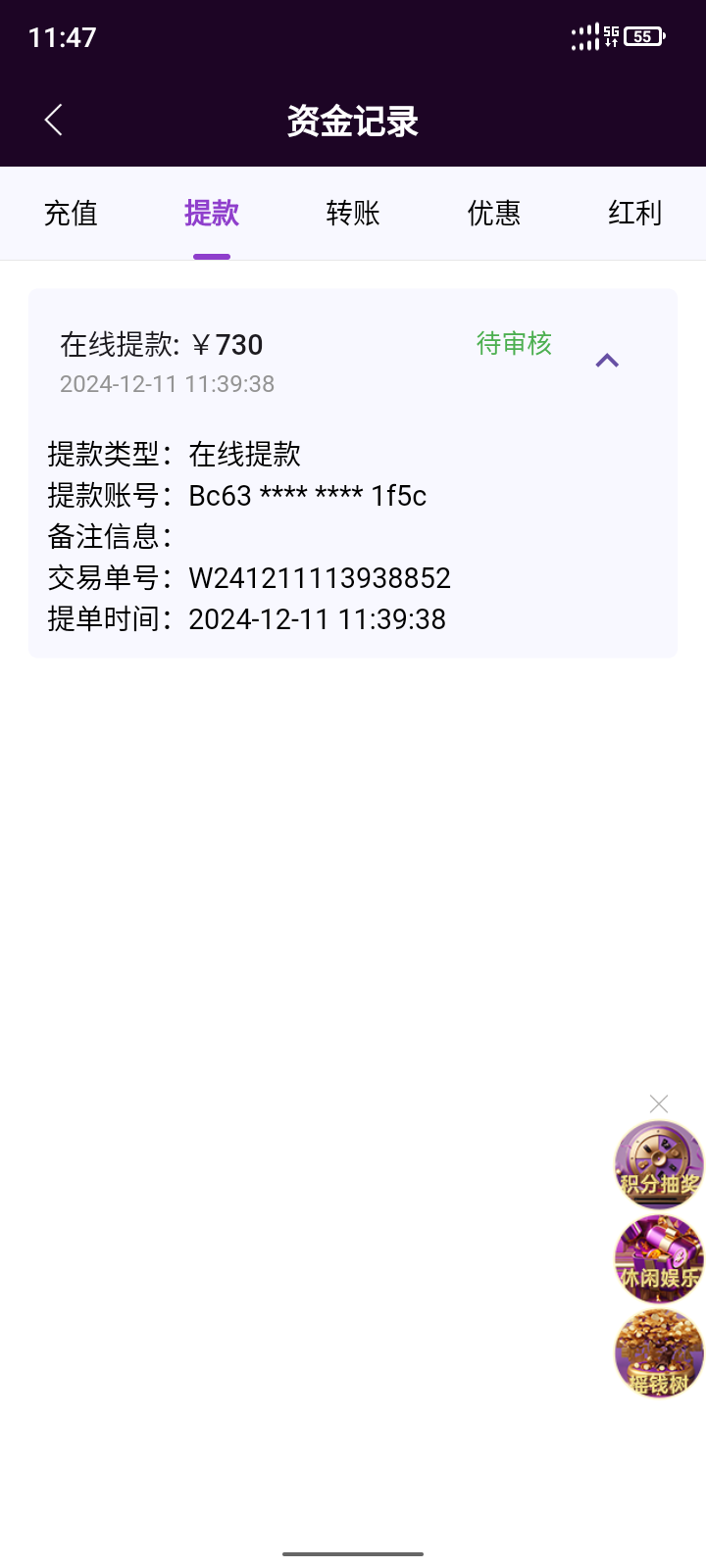Open the 积分抽奖 floating shortcut
706x1568 pixels.
pyautogui.click(x=659, y=1166)
